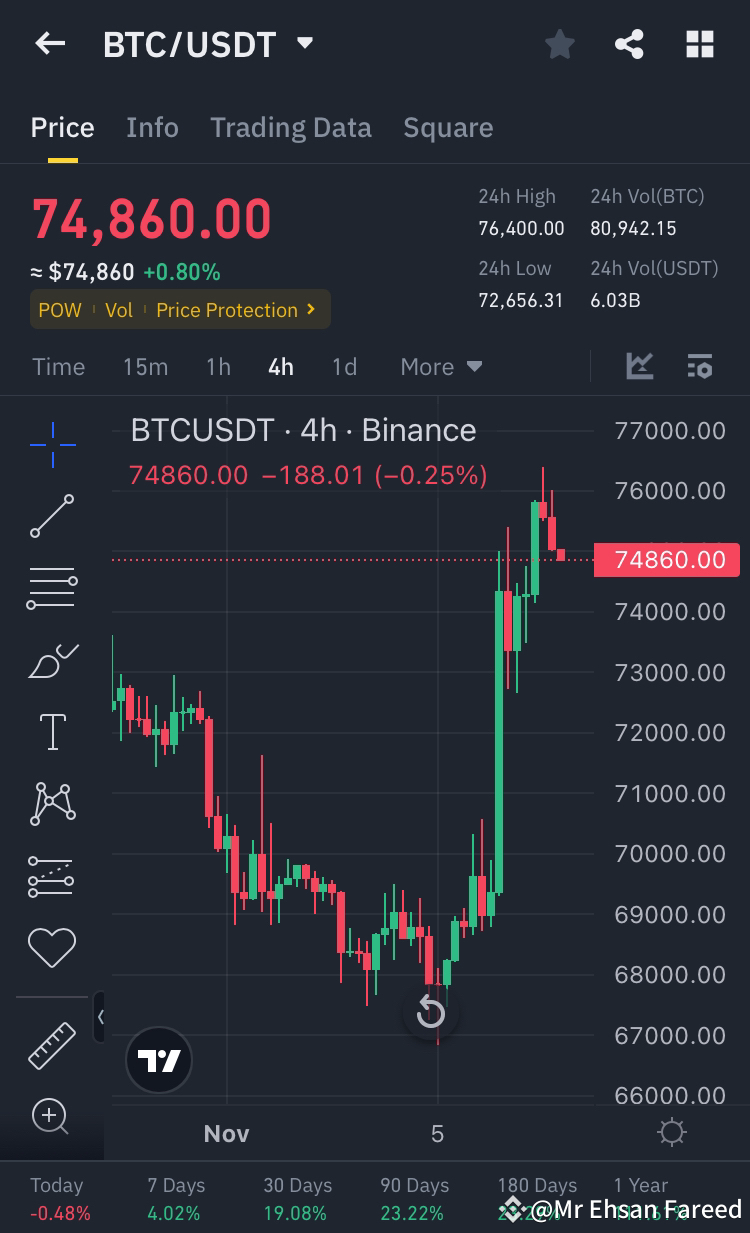The width and height of the screenshot is (750, 1233).
Task: Tap the back arrow button
Action: point(50,43)
